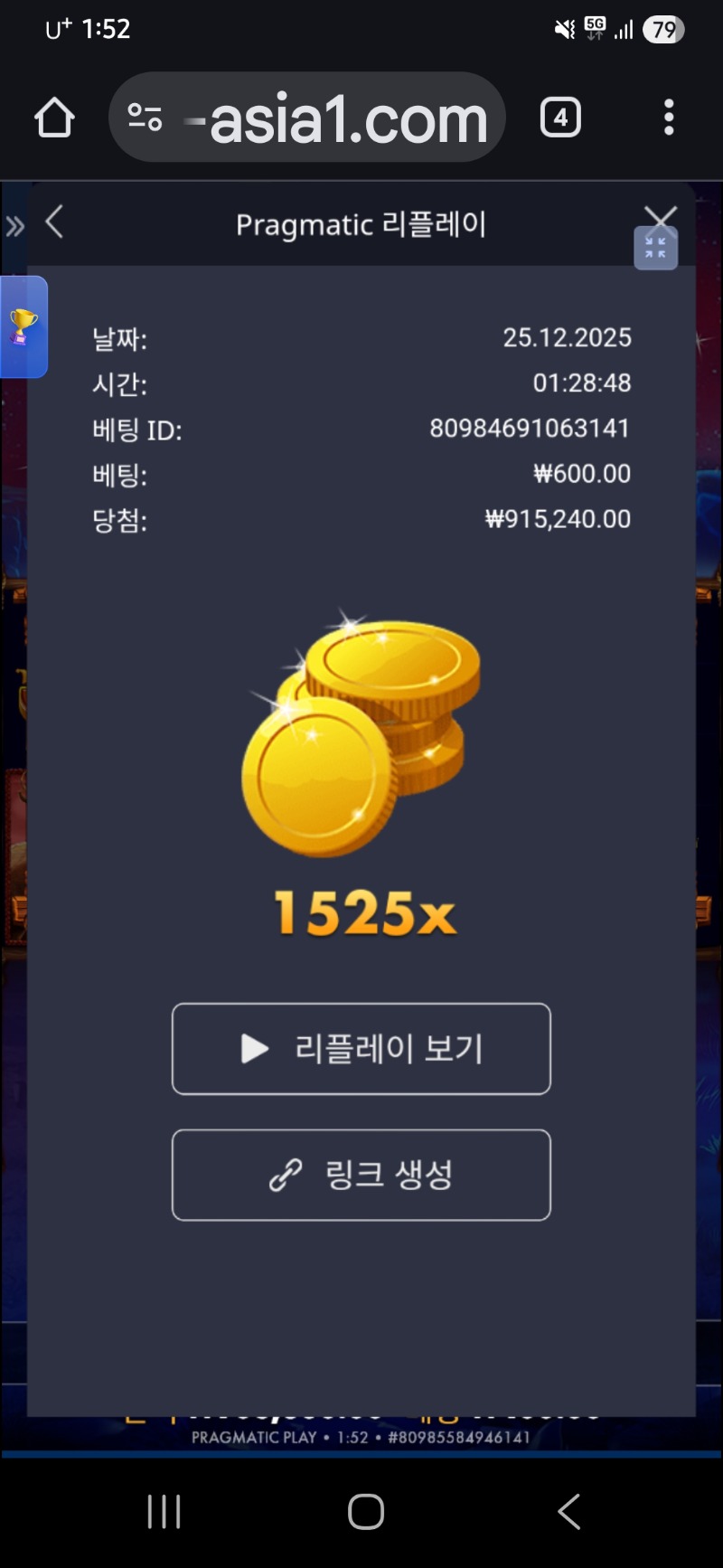Tap the system back button

pos(568,1511)
